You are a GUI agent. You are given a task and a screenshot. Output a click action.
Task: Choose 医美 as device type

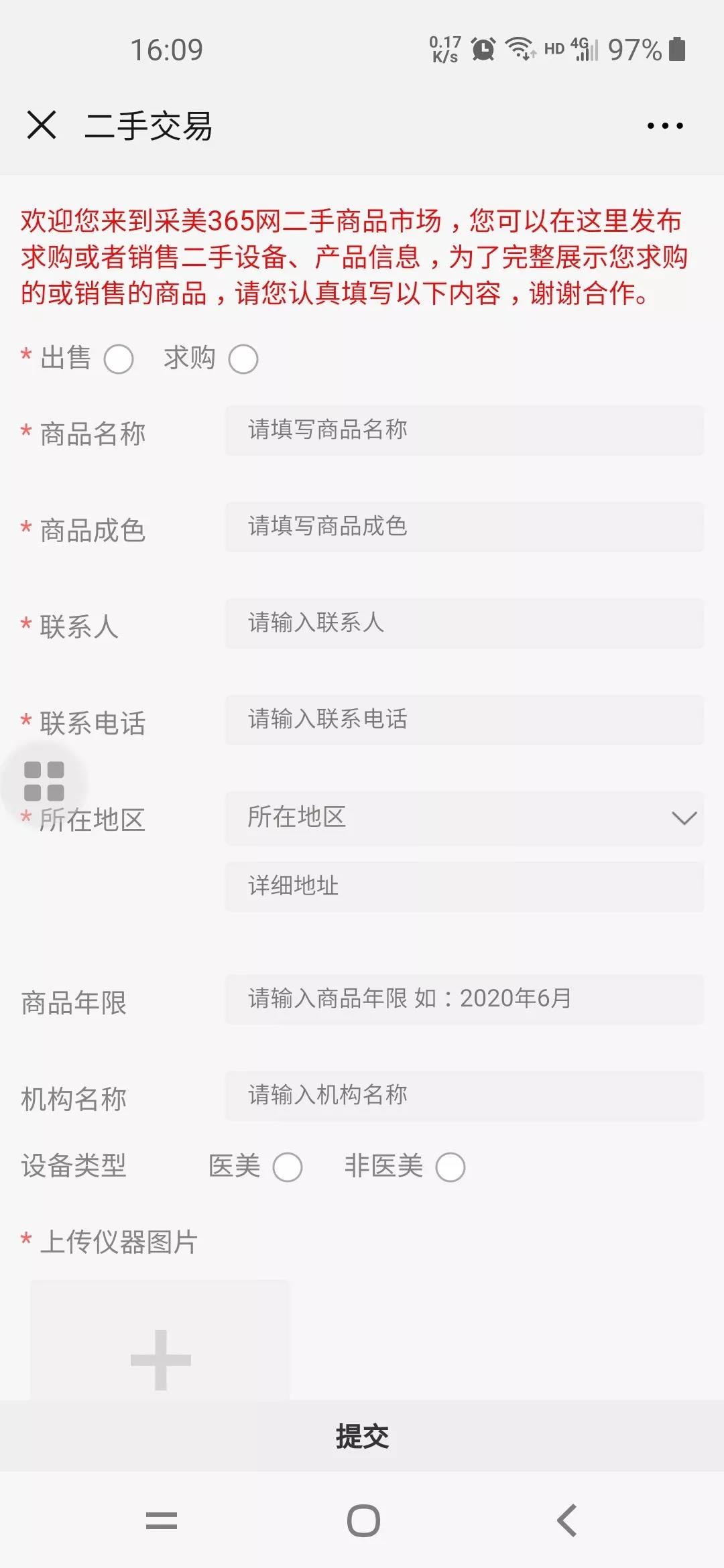click(288, 1167)
